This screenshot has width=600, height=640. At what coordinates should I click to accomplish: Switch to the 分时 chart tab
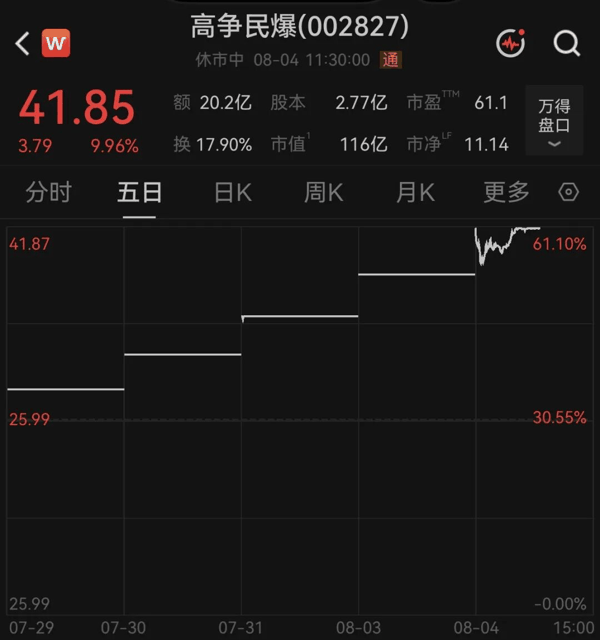click(x=49, y=192)
